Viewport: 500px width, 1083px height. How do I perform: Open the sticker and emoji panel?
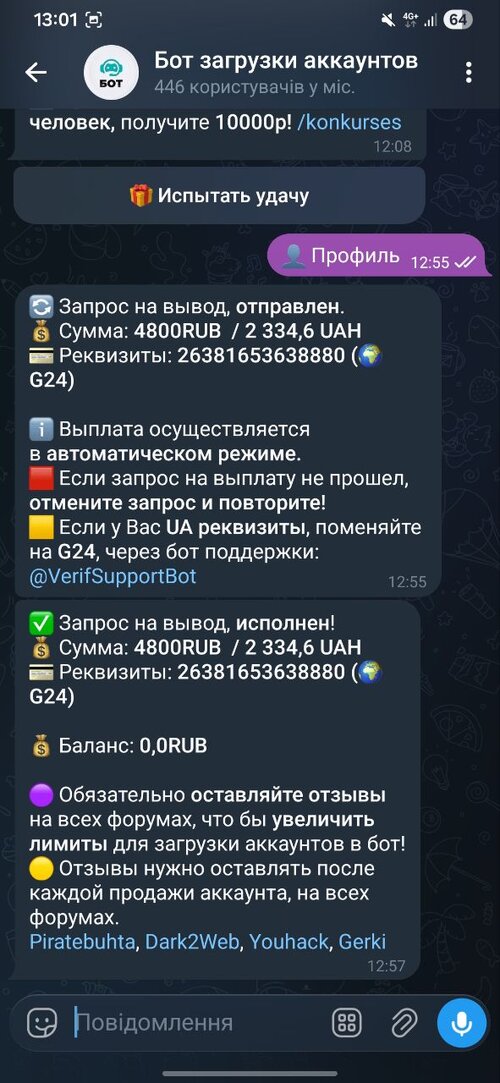click(41, 1022)
